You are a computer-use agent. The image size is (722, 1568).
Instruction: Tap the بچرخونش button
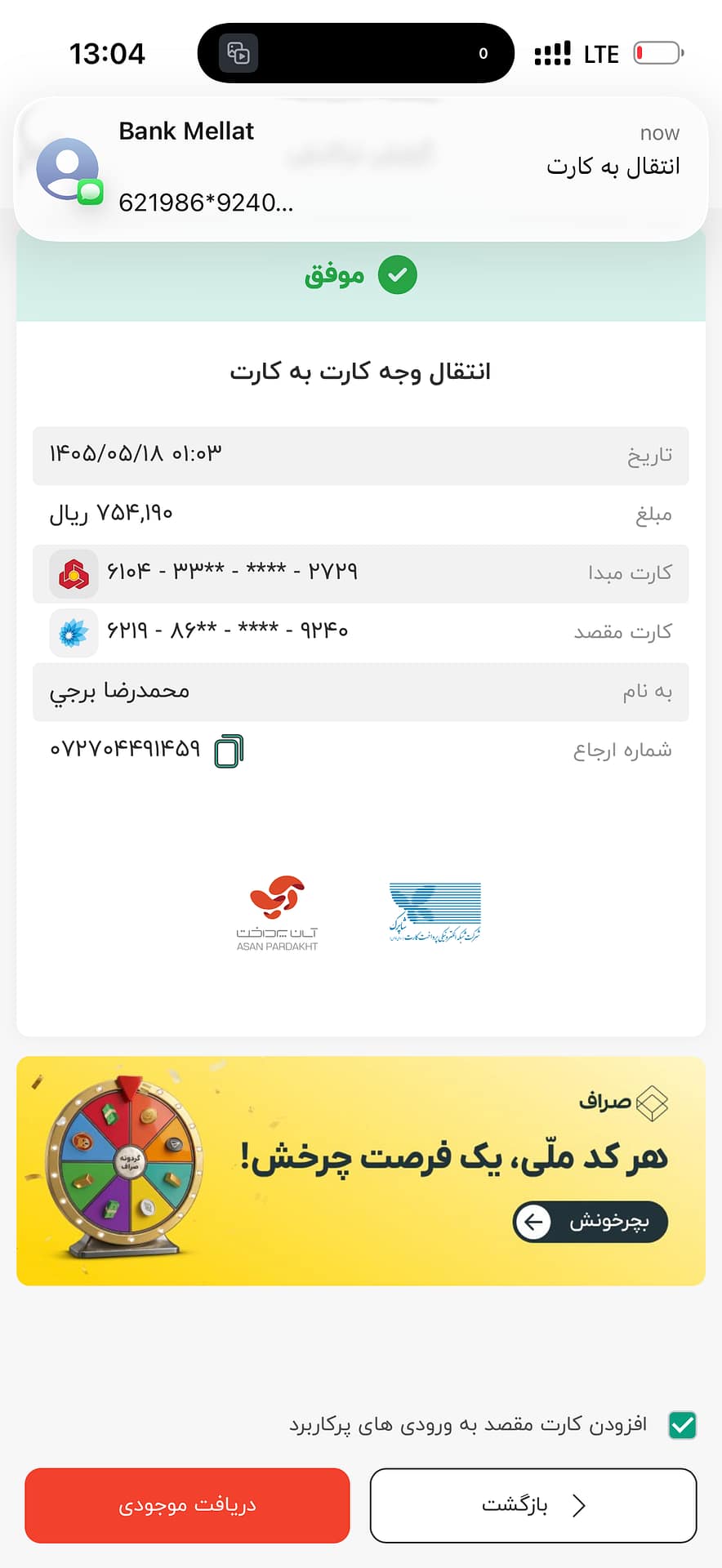pos(591,1222)
